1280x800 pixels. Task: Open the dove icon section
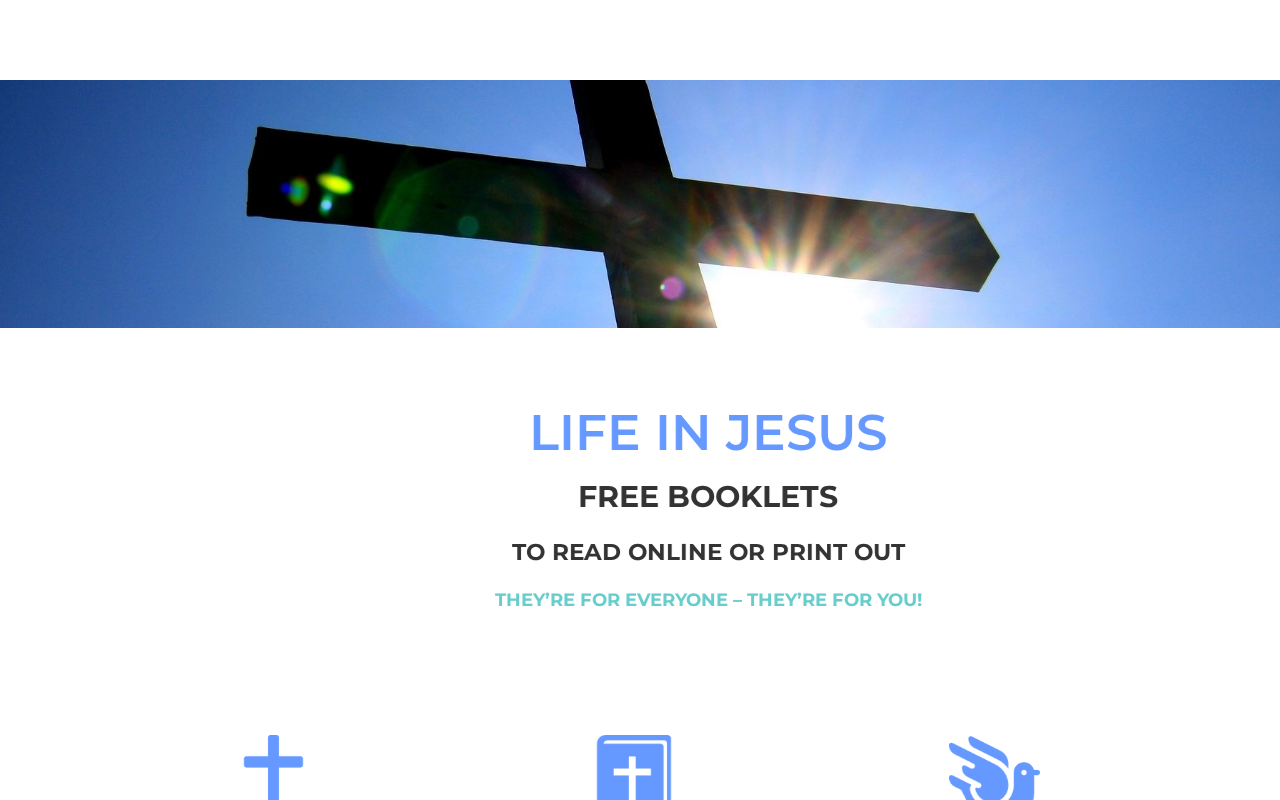pyautogui.click(x=994, y=767)
